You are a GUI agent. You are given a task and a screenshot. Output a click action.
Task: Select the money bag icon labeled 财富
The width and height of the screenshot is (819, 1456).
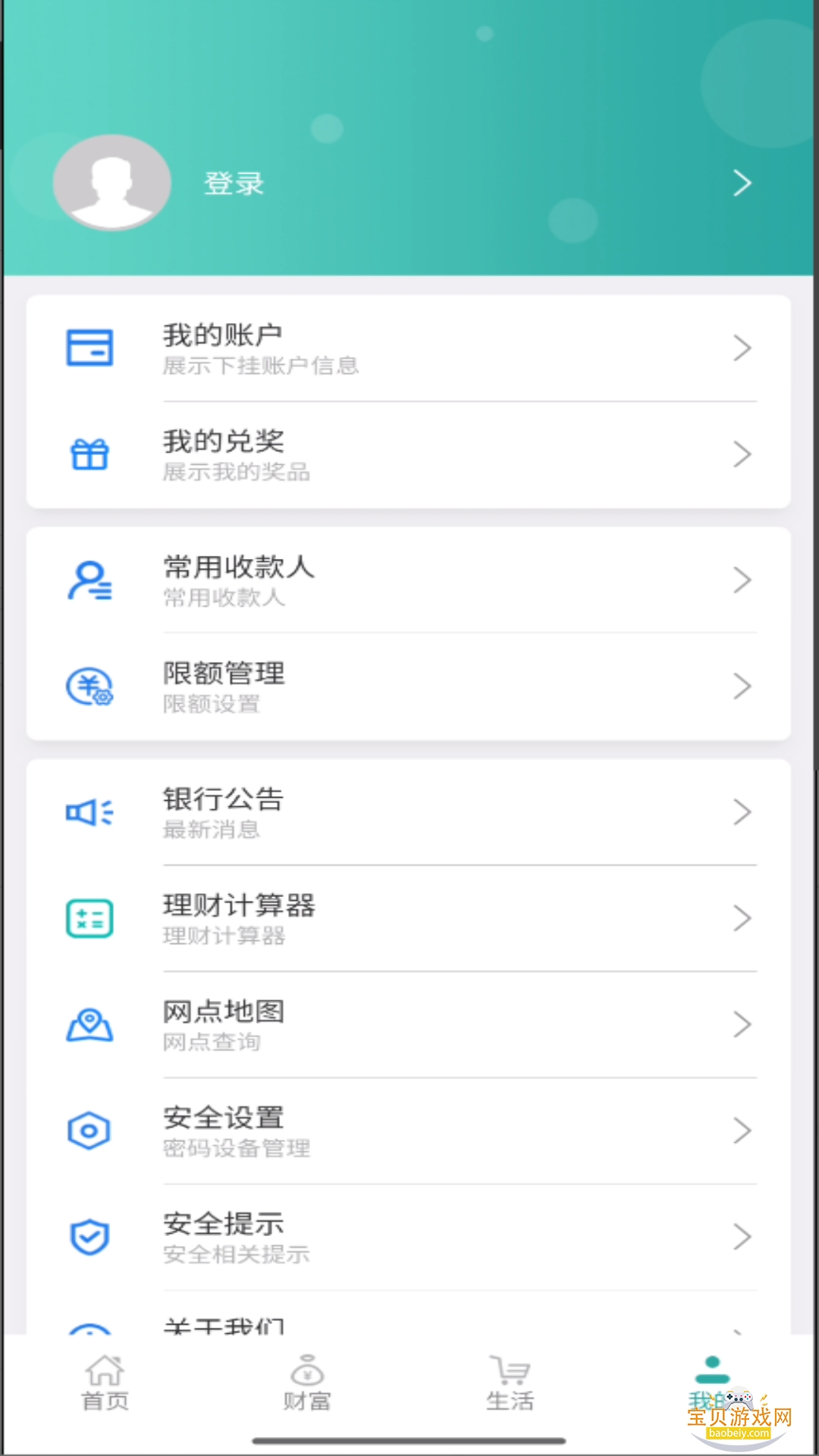[307, 1374]
